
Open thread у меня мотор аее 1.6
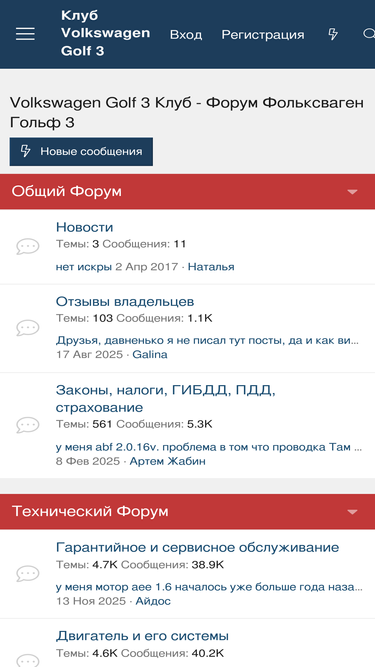[x=209, y=587]
